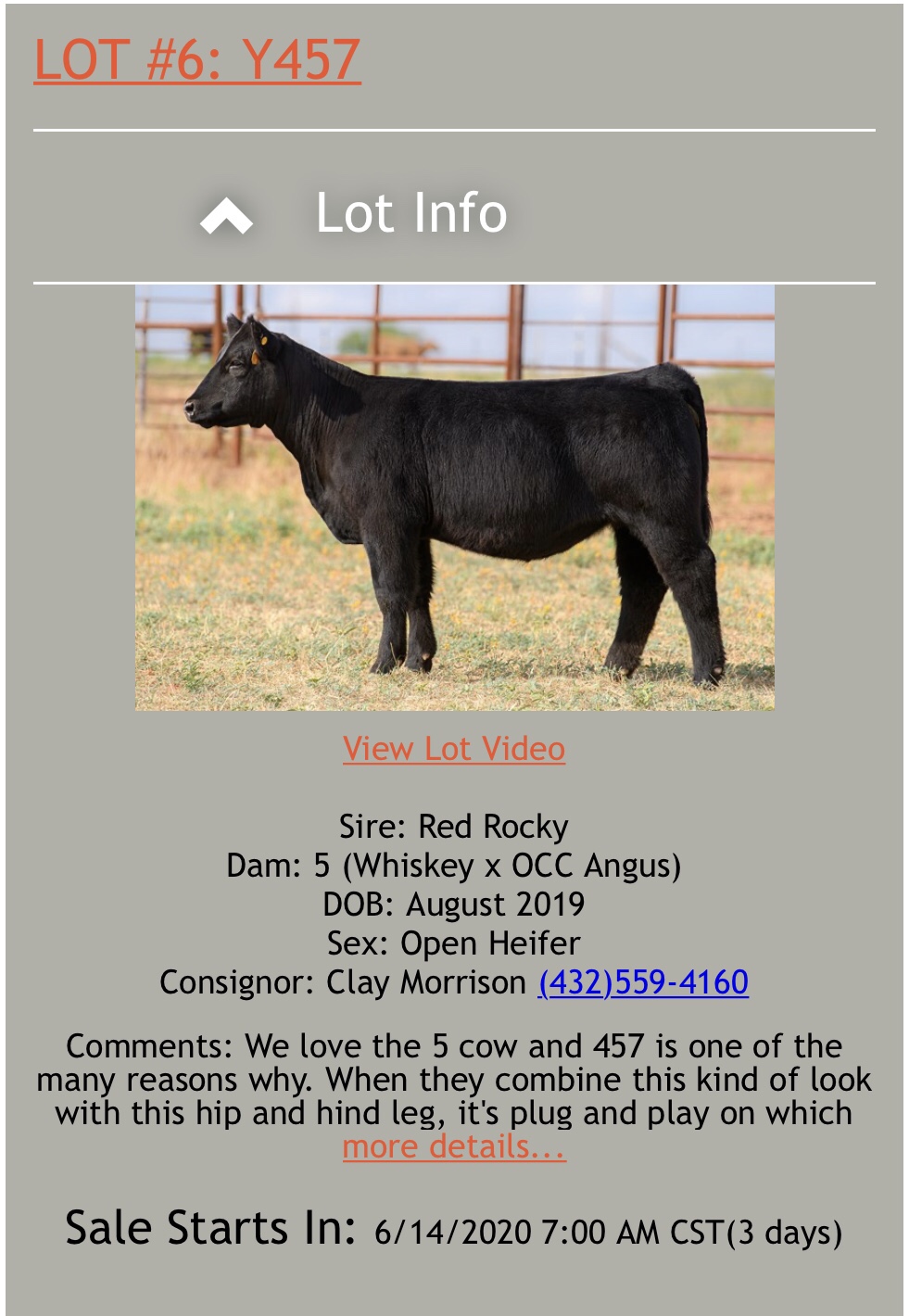Screen dimensions: 909x1316
Task: Expand comments with more details link
Action: (453, 1147)
